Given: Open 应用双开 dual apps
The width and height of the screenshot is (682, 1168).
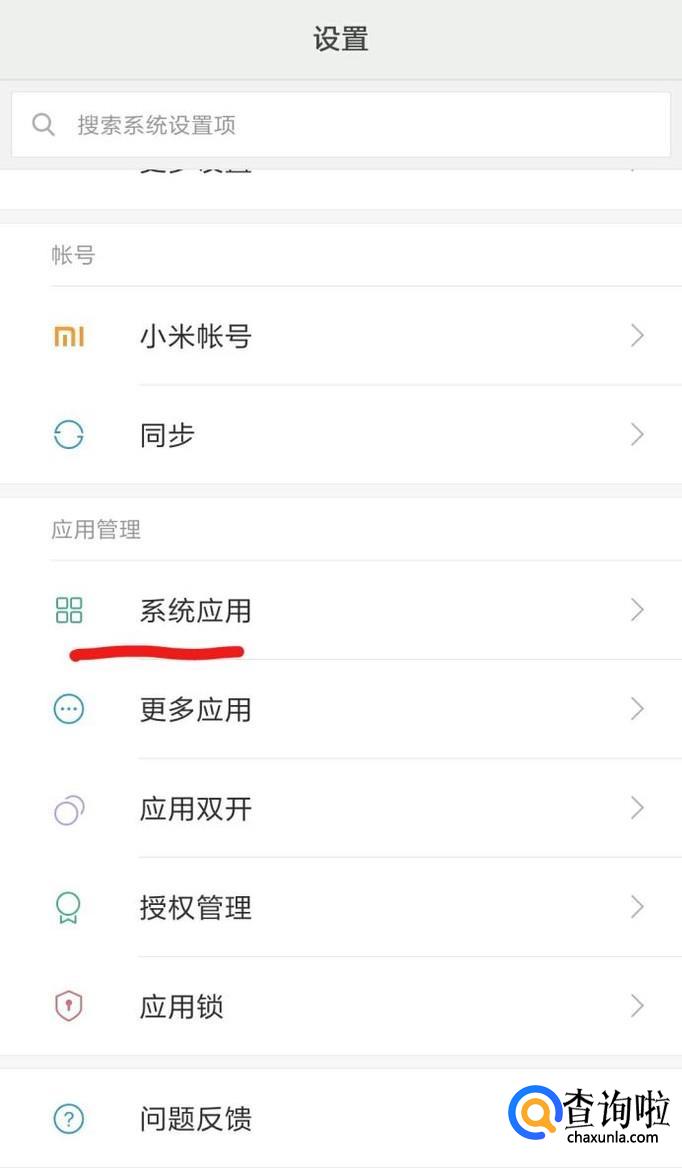Looking at the screenshot, I should pos(340,808).
